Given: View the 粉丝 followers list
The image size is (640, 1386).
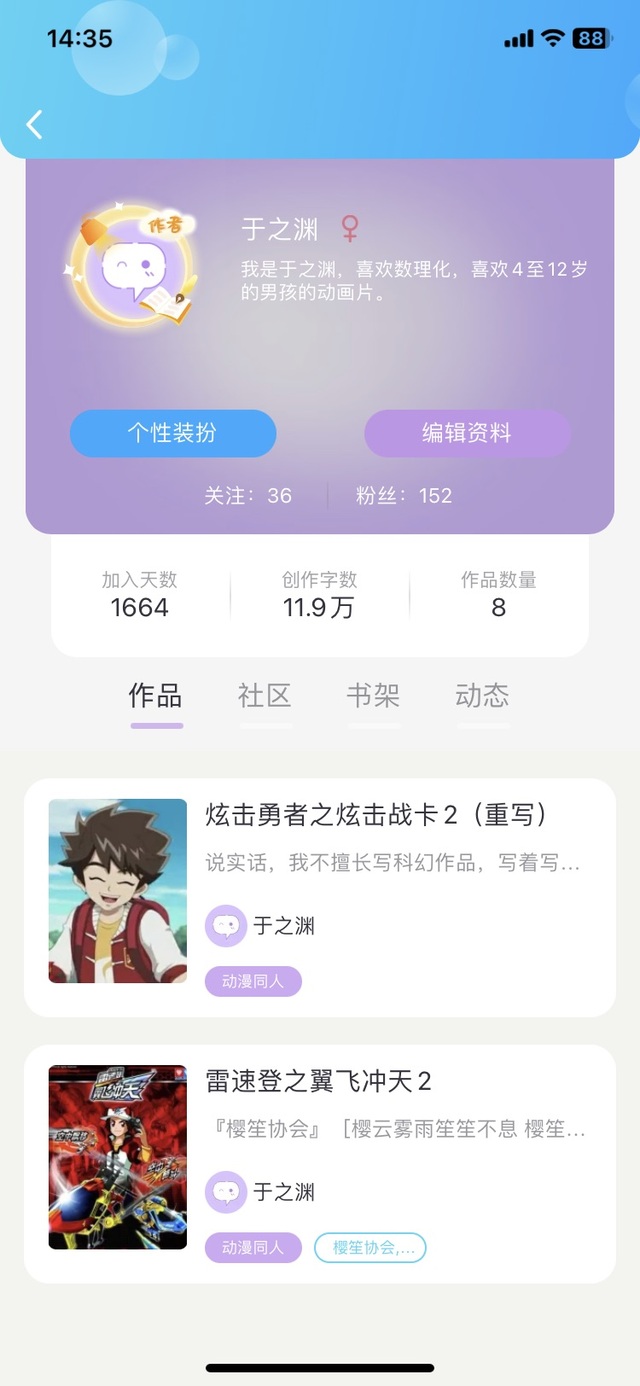Looking at the screenshot, I should 404,495.
